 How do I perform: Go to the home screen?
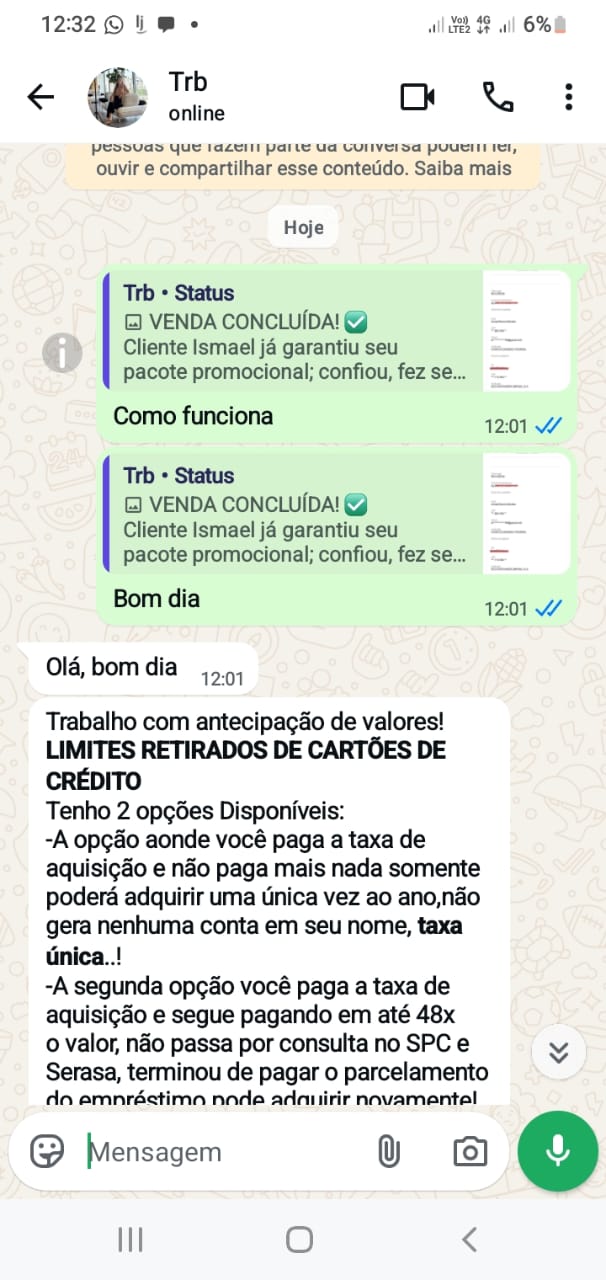(x=300, y=1240)
